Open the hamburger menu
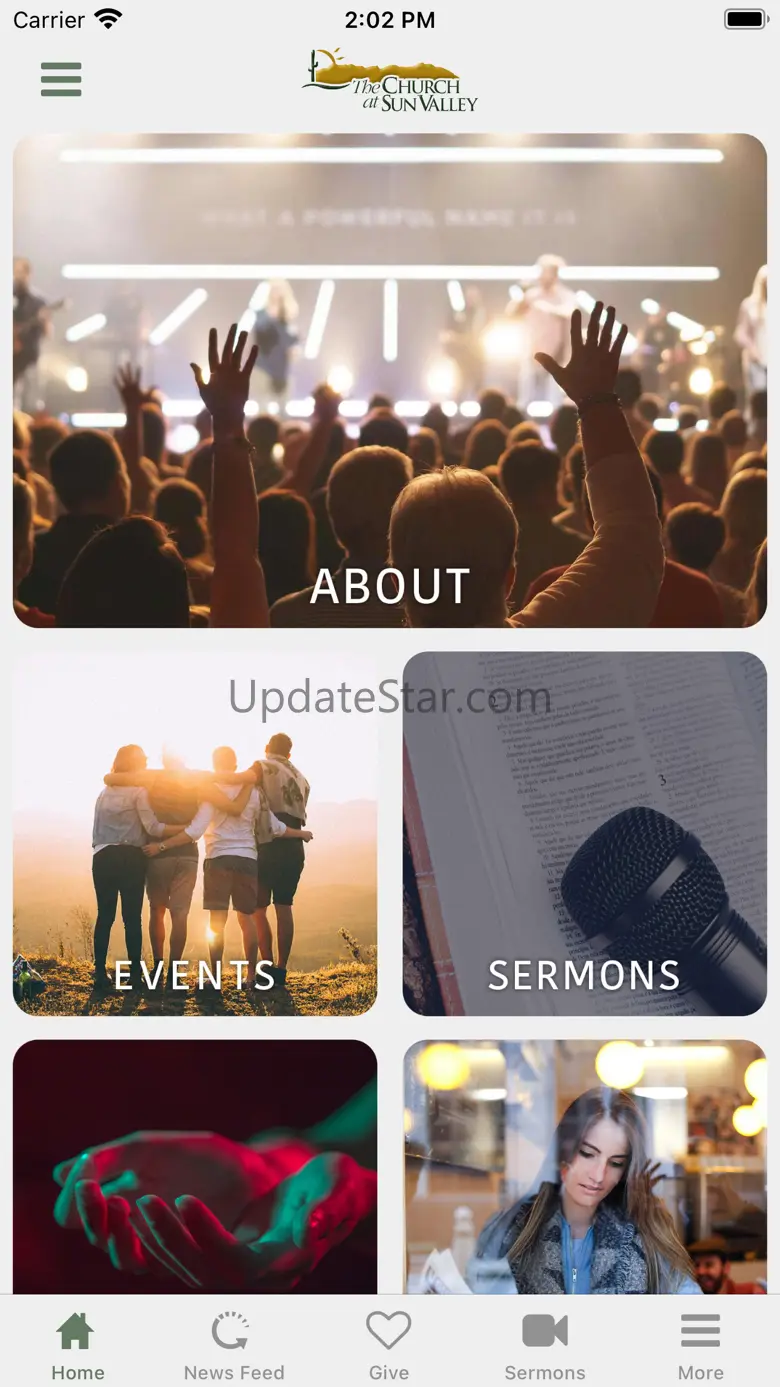780x1387 pixels. [61, 79]
